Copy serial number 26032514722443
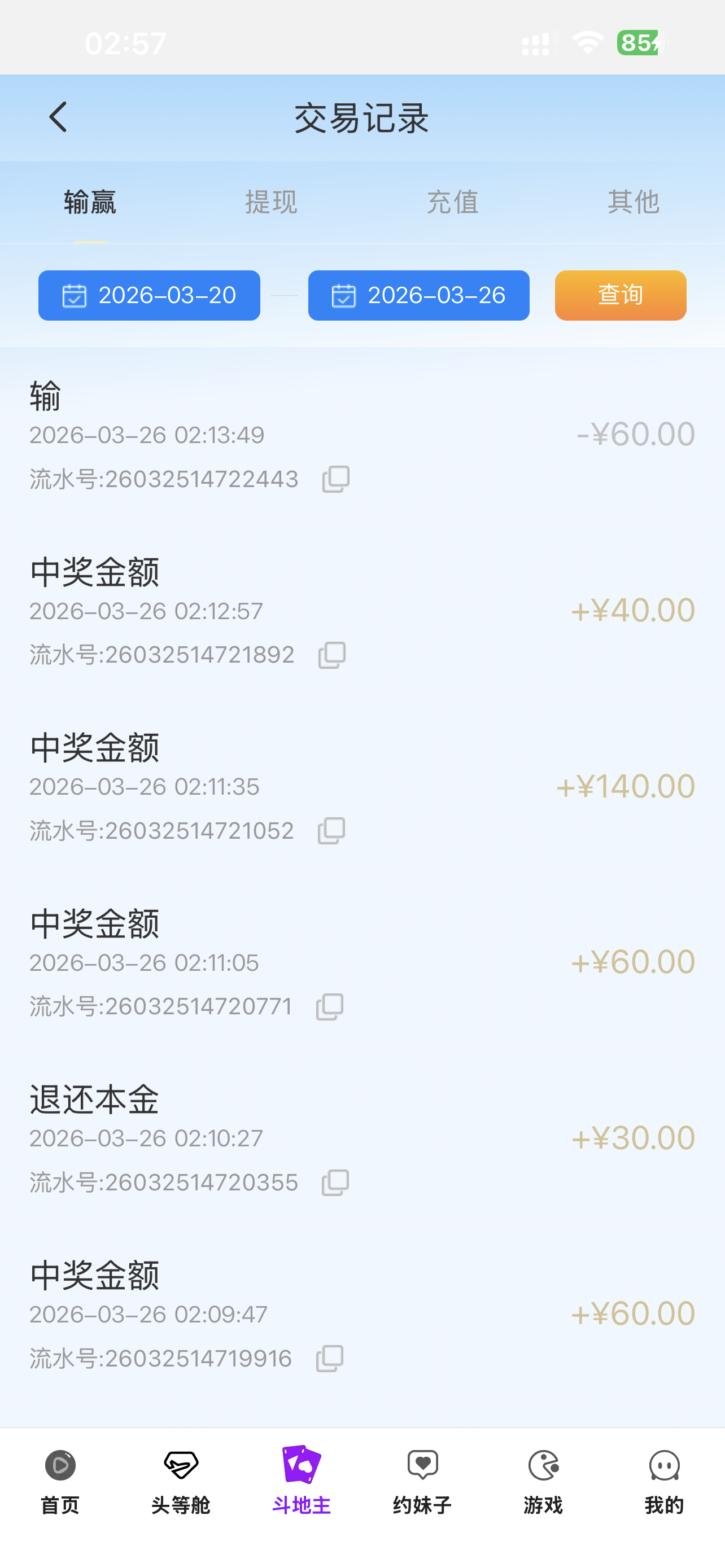Viewport: 725px width, 1568px height. coord(336,479)
